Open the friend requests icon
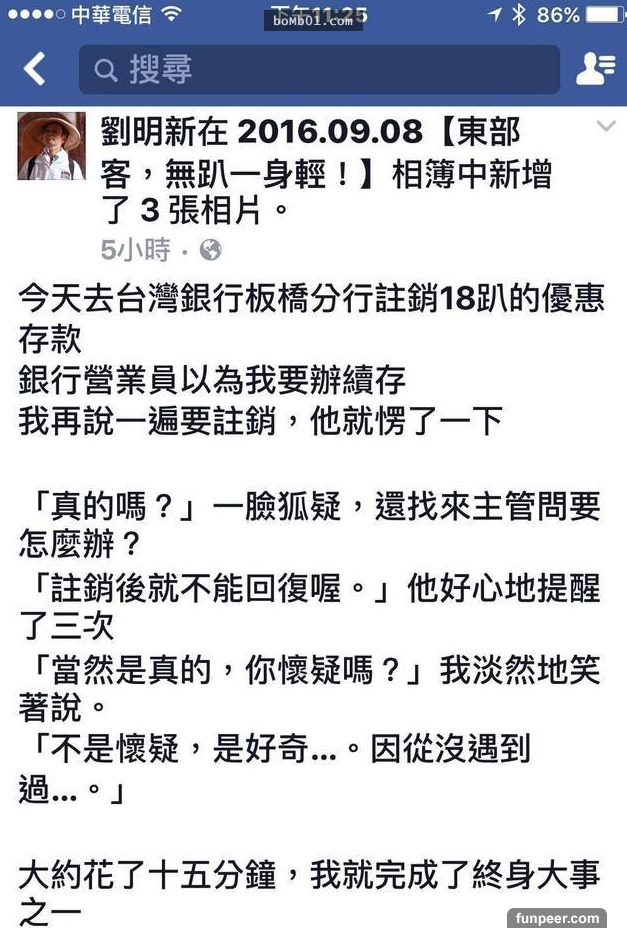627x928 pixels. pyautogui.click(x=596, y=68)
